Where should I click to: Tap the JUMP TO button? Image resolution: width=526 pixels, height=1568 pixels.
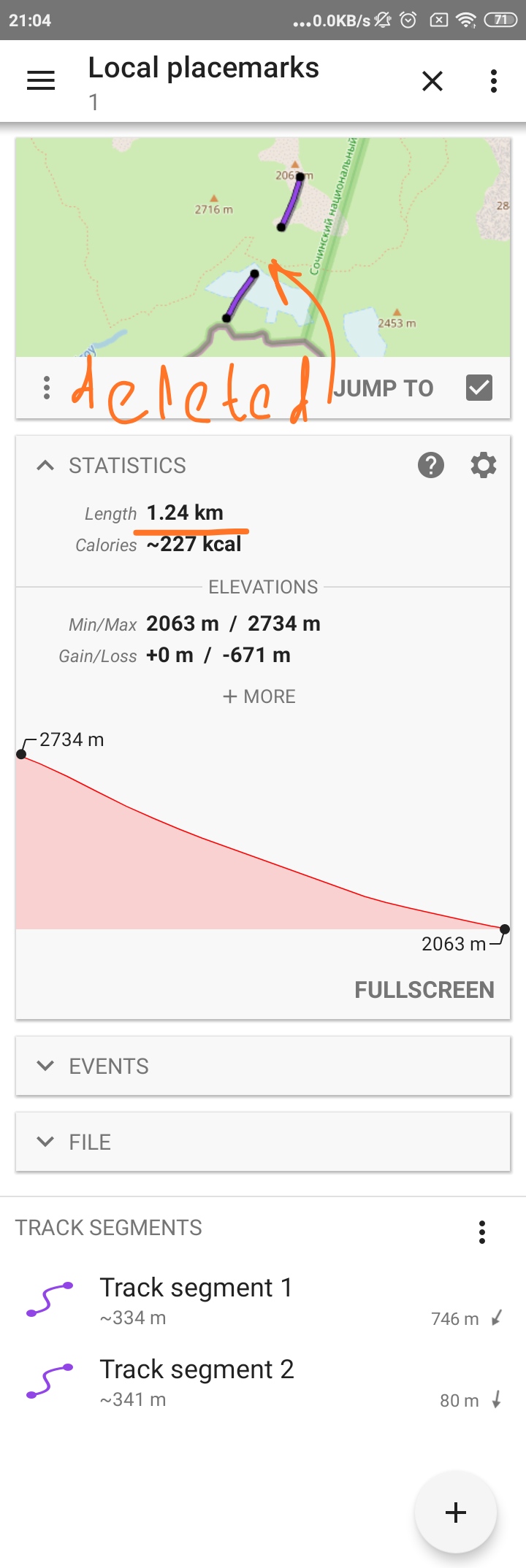pos(384,388)
